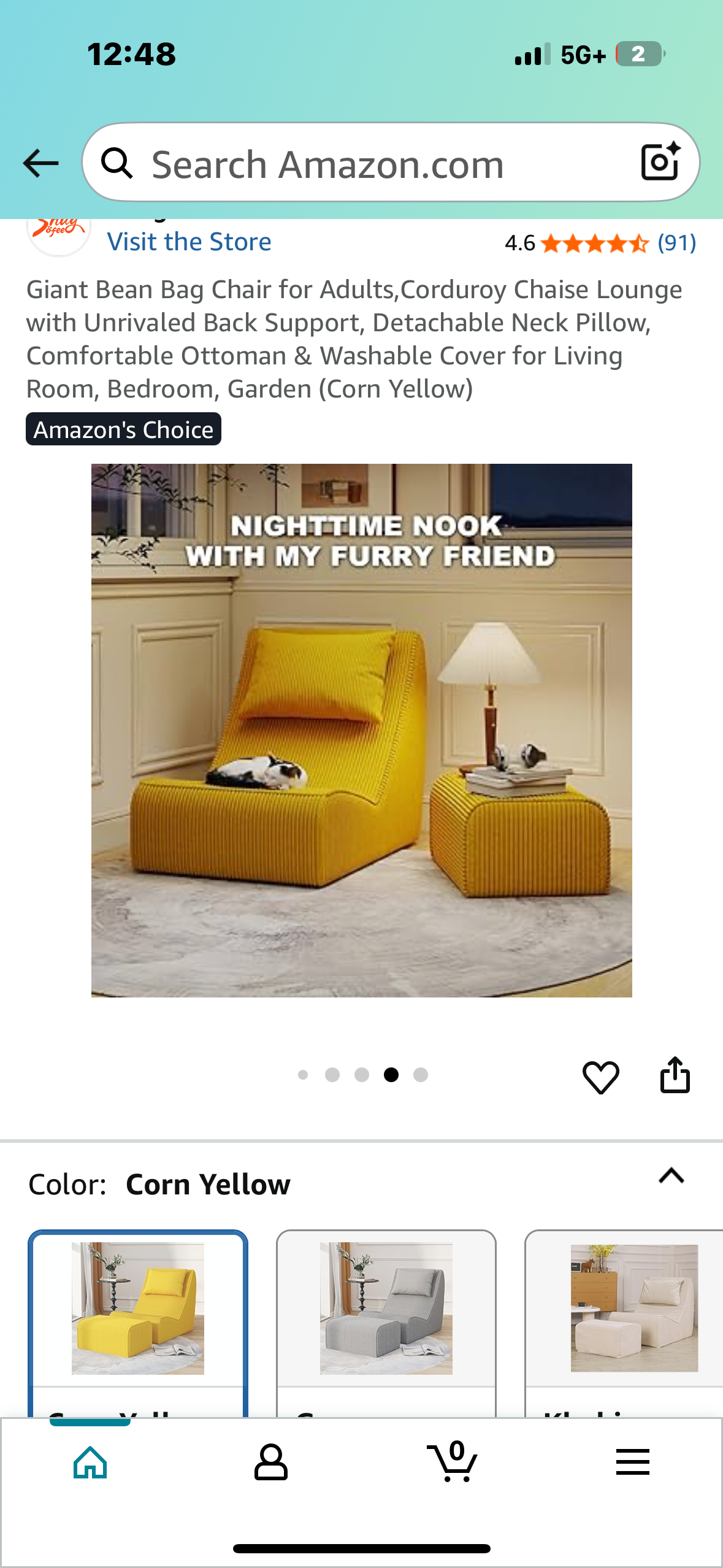Collapse the Color section chevron

671,1175
